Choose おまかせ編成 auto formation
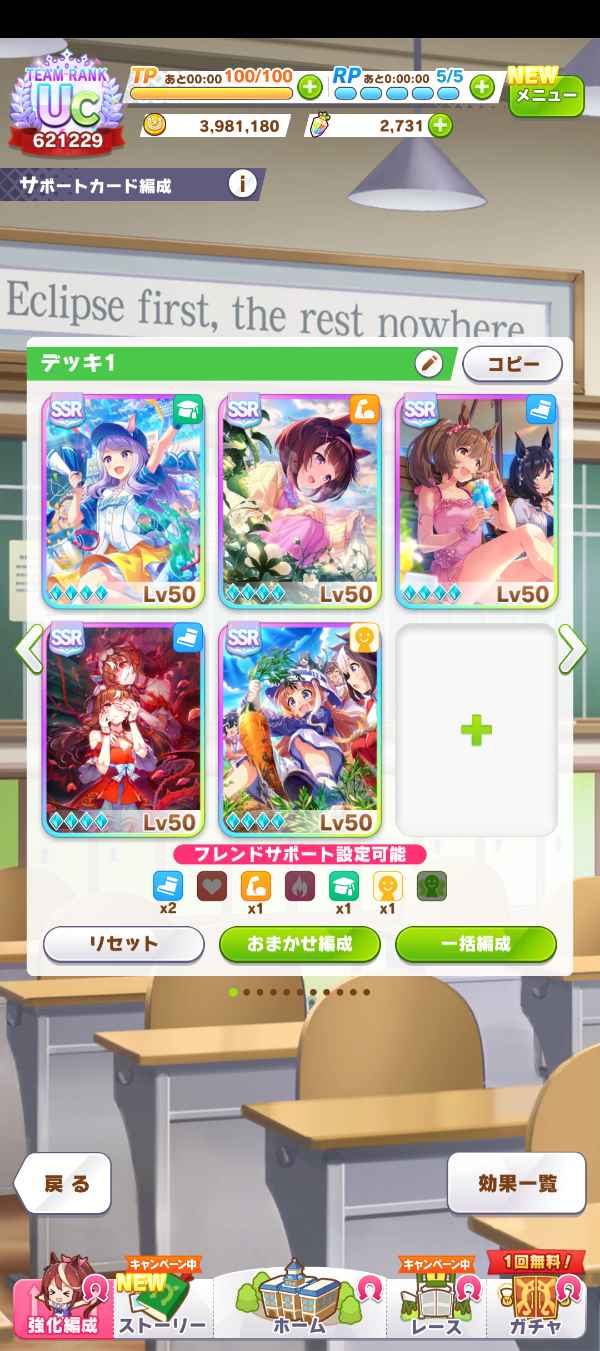Screen dimensions: 600x1351 coord(299,943)
